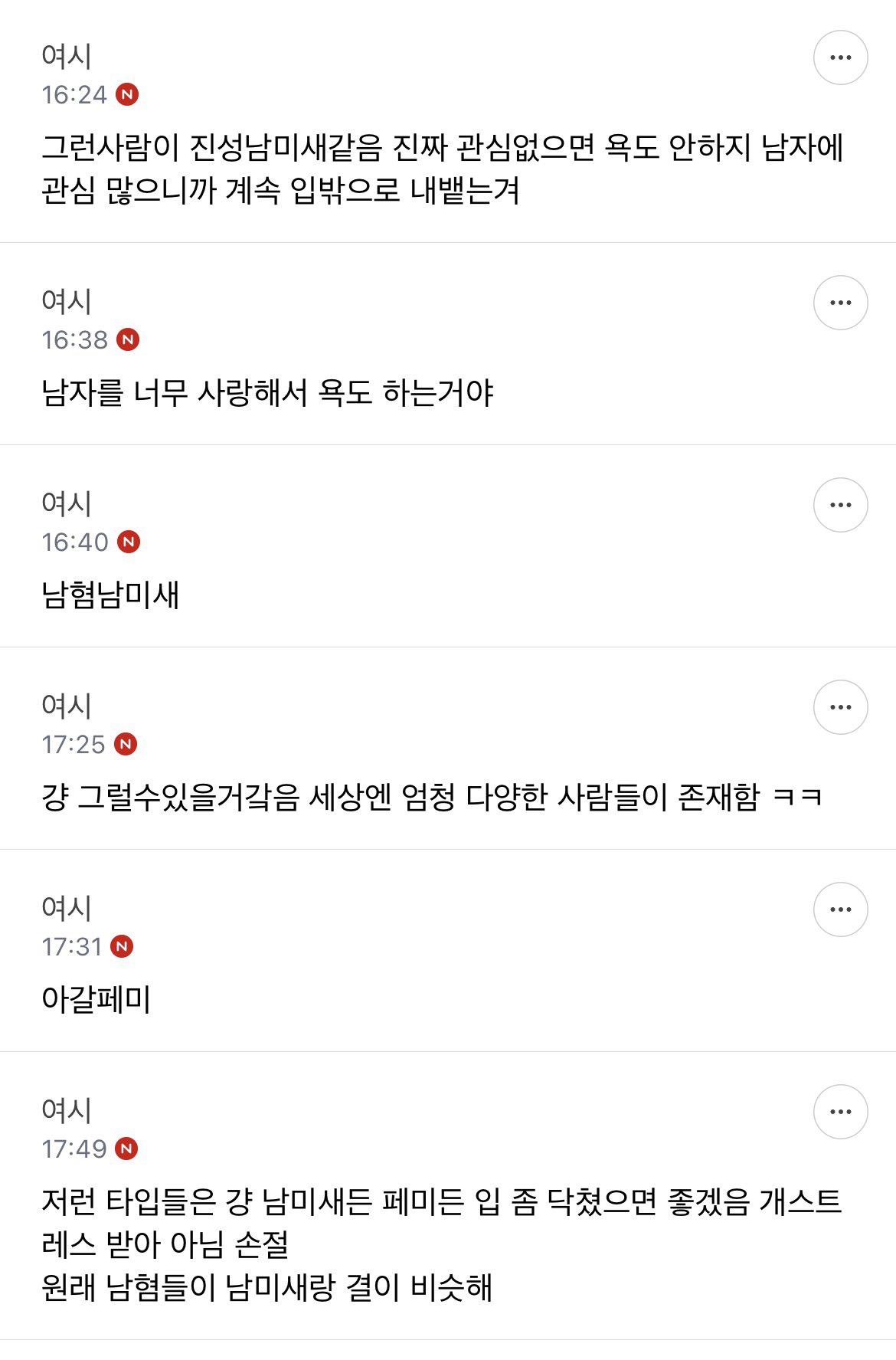Open more options on the 17:49 comment
The width and height of the screenshot is (896, 1360).
click(x=840, y=1112)
